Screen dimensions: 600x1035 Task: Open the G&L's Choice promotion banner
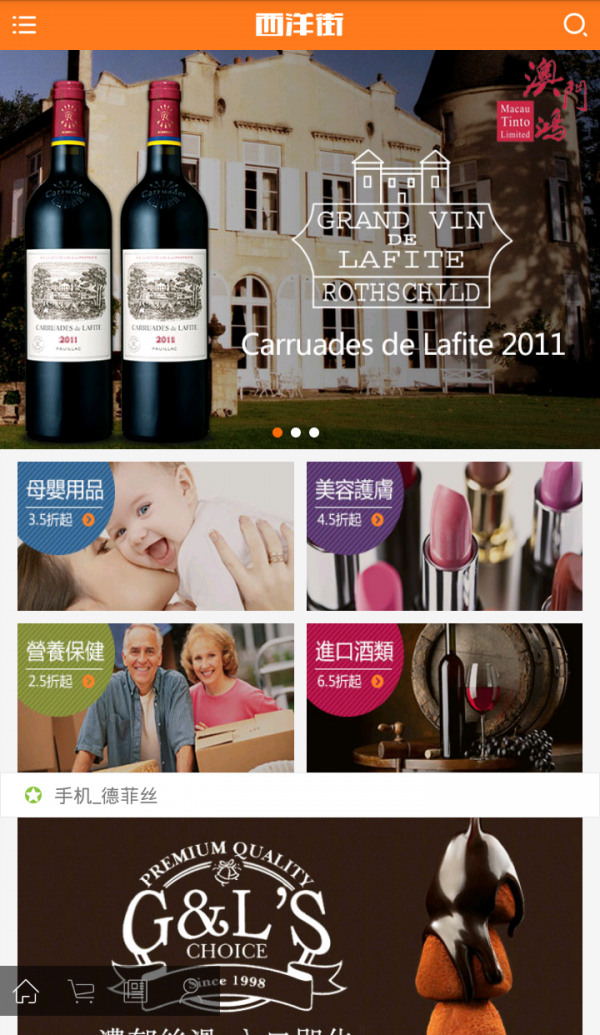pos(300,900)
